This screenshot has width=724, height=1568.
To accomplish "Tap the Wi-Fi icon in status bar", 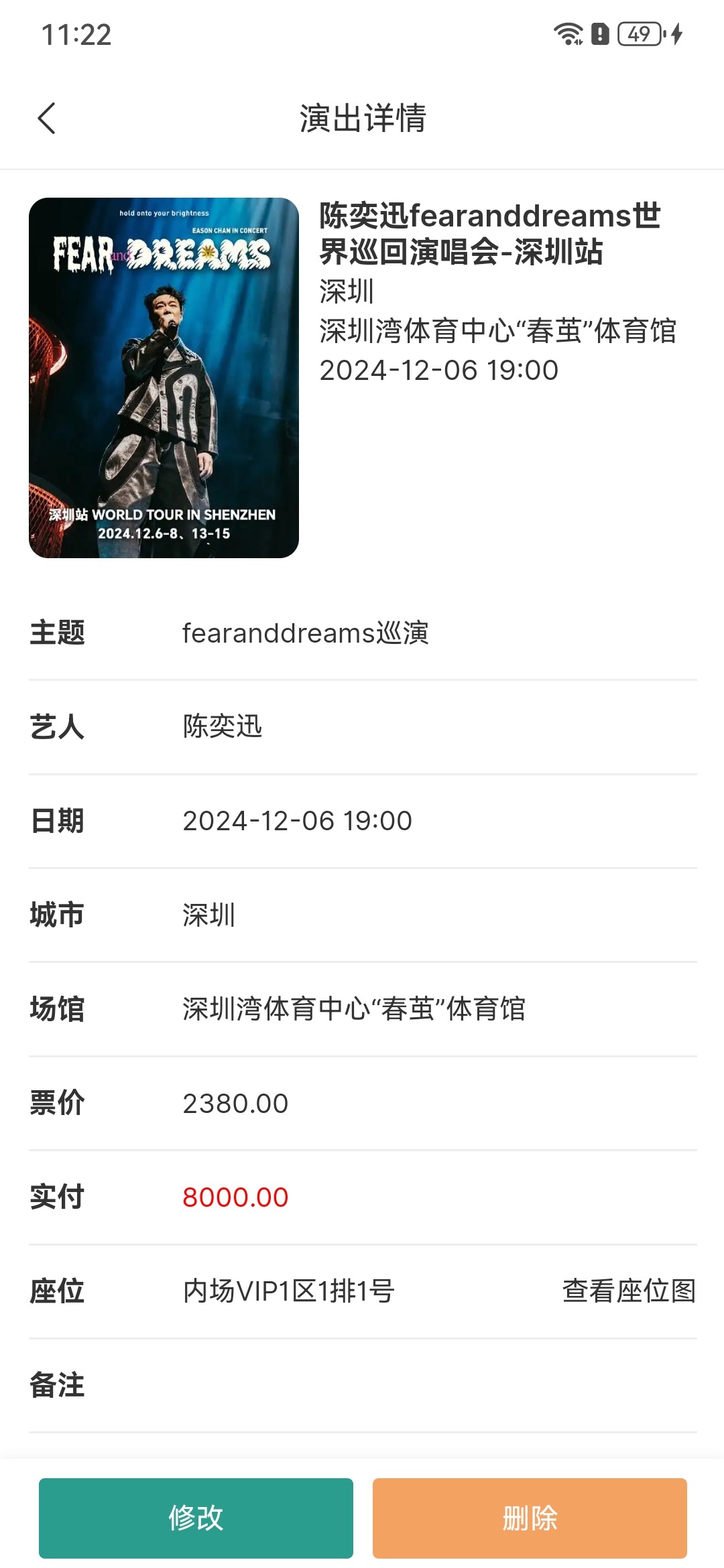I will point(569,31).
